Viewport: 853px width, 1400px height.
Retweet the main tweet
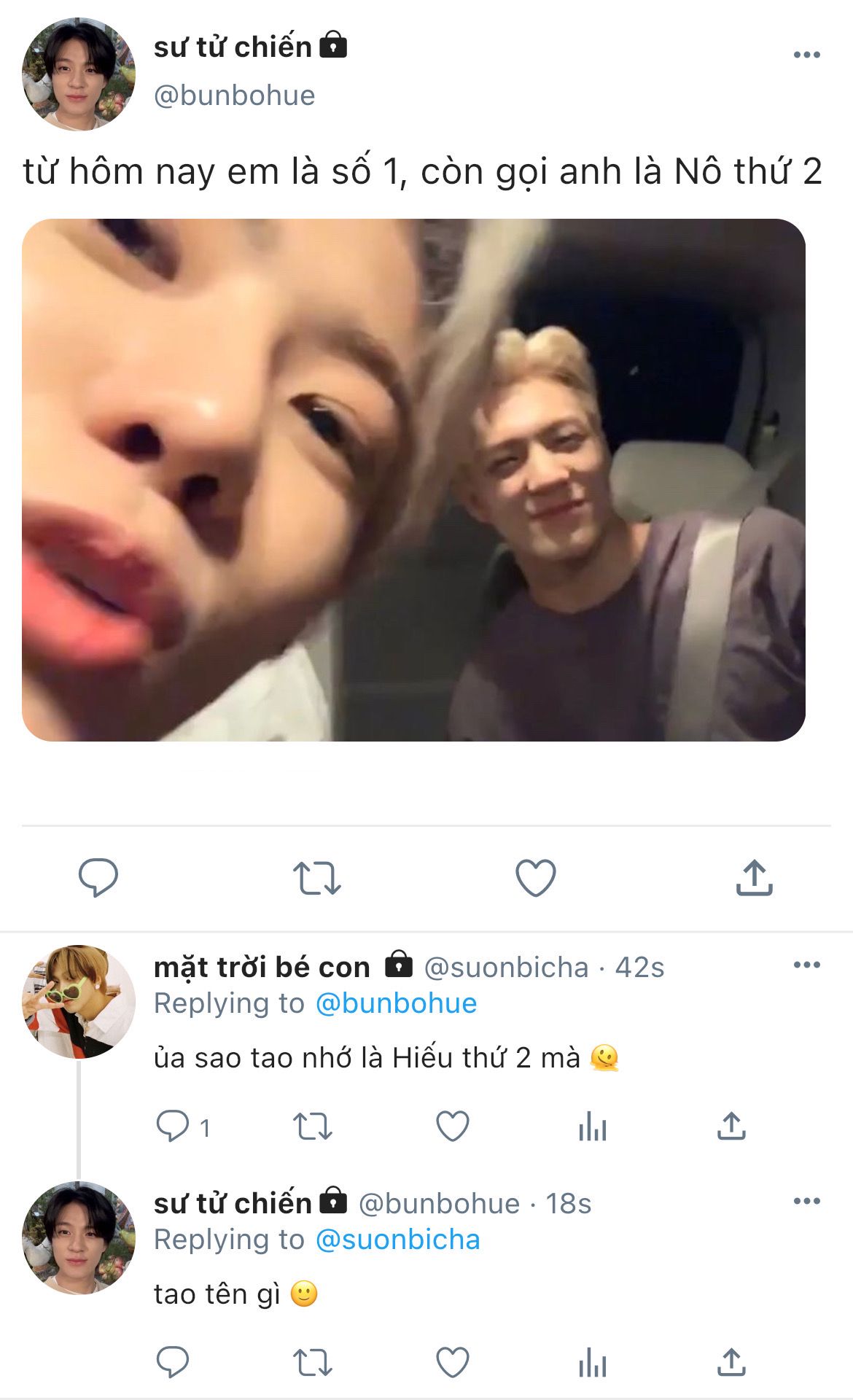316,878
